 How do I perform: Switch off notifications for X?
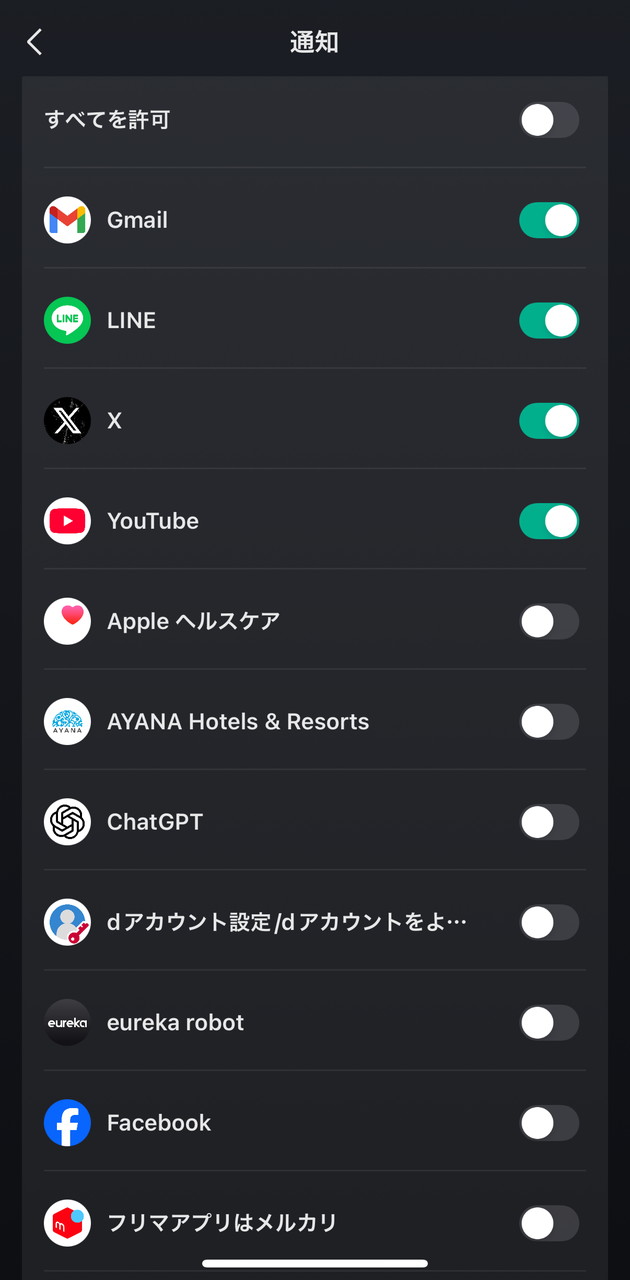coord(549,421)
